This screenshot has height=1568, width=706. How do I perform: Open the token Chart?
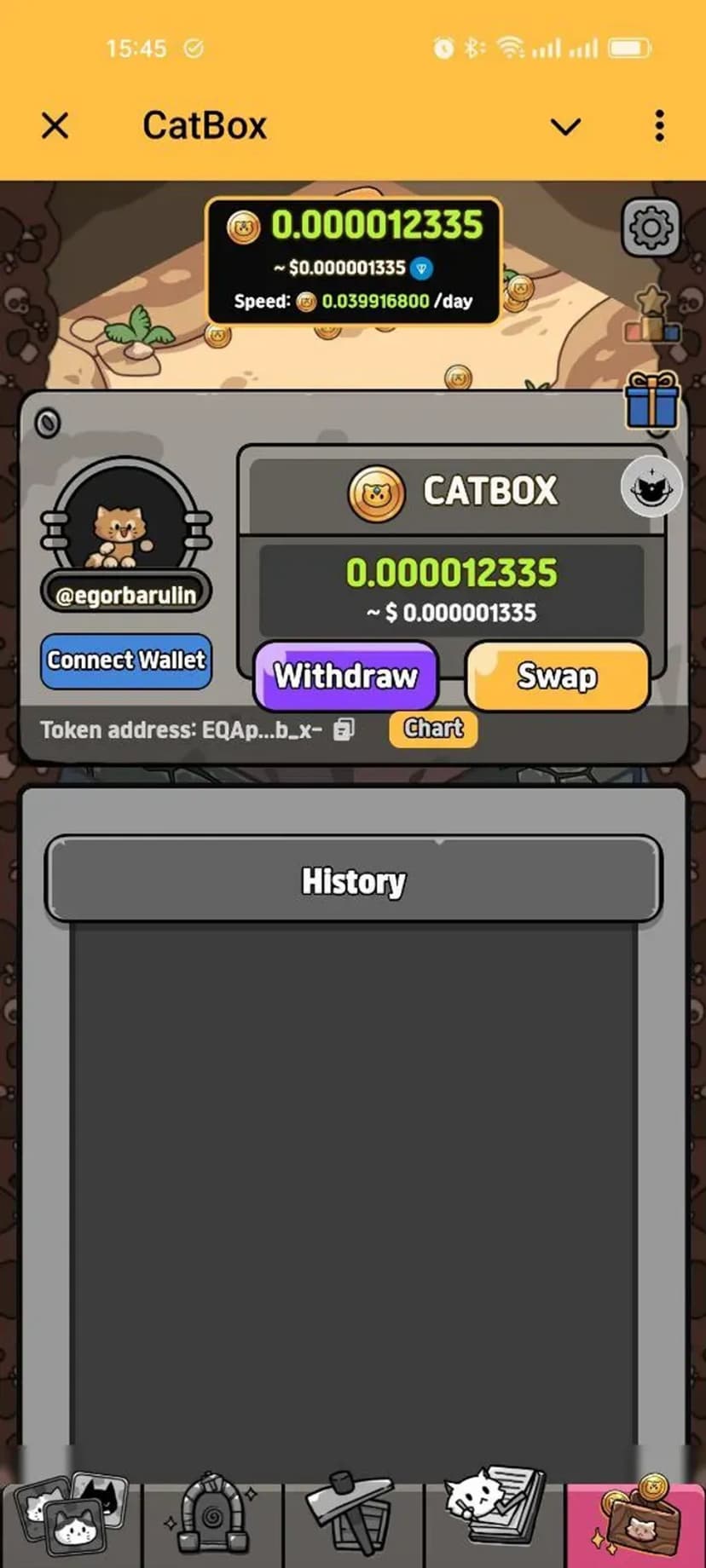tap(433, 729)
